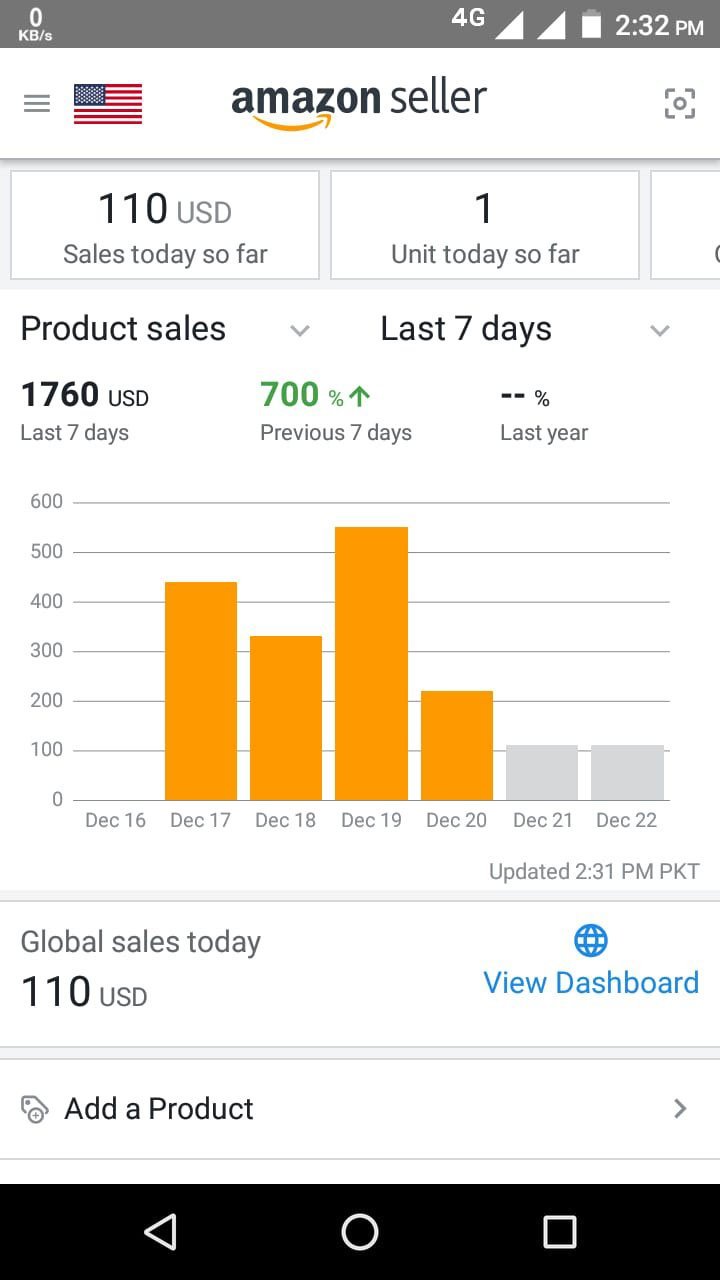The height and width of the screenshot is (1280, 720).
Task: Open the barcode scanner icon
Action: click(x=679, y=103)
